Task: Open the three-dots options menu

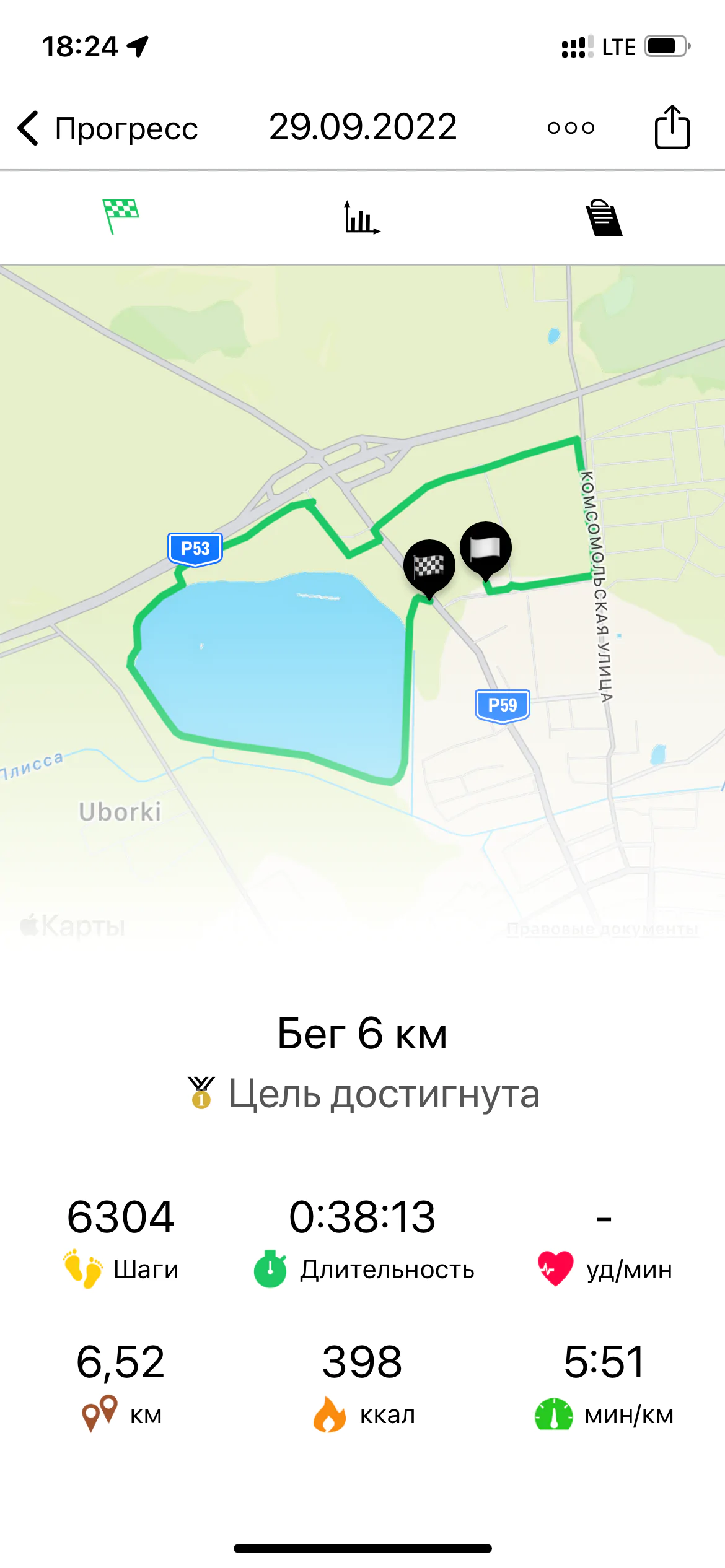Action: point(571,128)
